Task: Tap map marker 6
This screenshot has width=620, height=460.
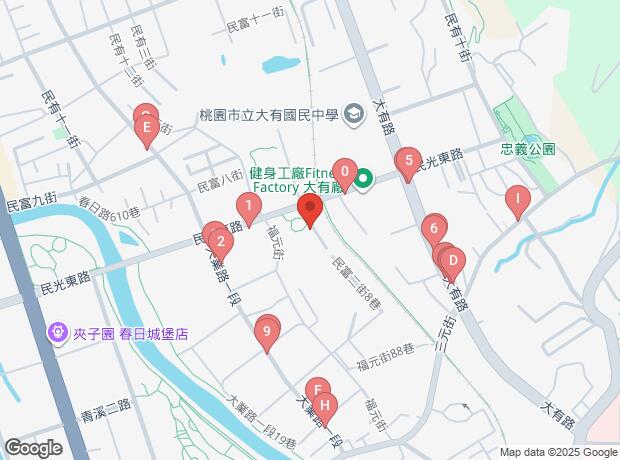Action: click(x=433, y=228)
